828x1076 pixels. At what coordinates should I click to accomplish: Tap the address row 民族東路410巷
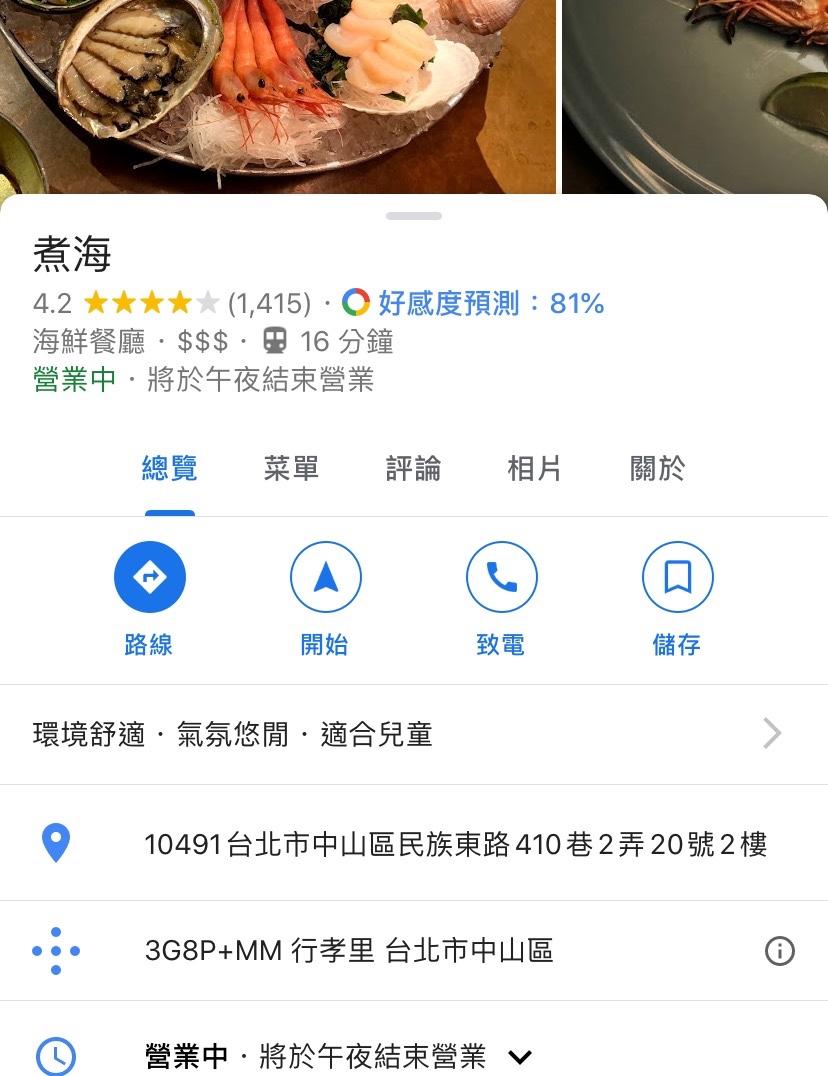pos(455,845)
